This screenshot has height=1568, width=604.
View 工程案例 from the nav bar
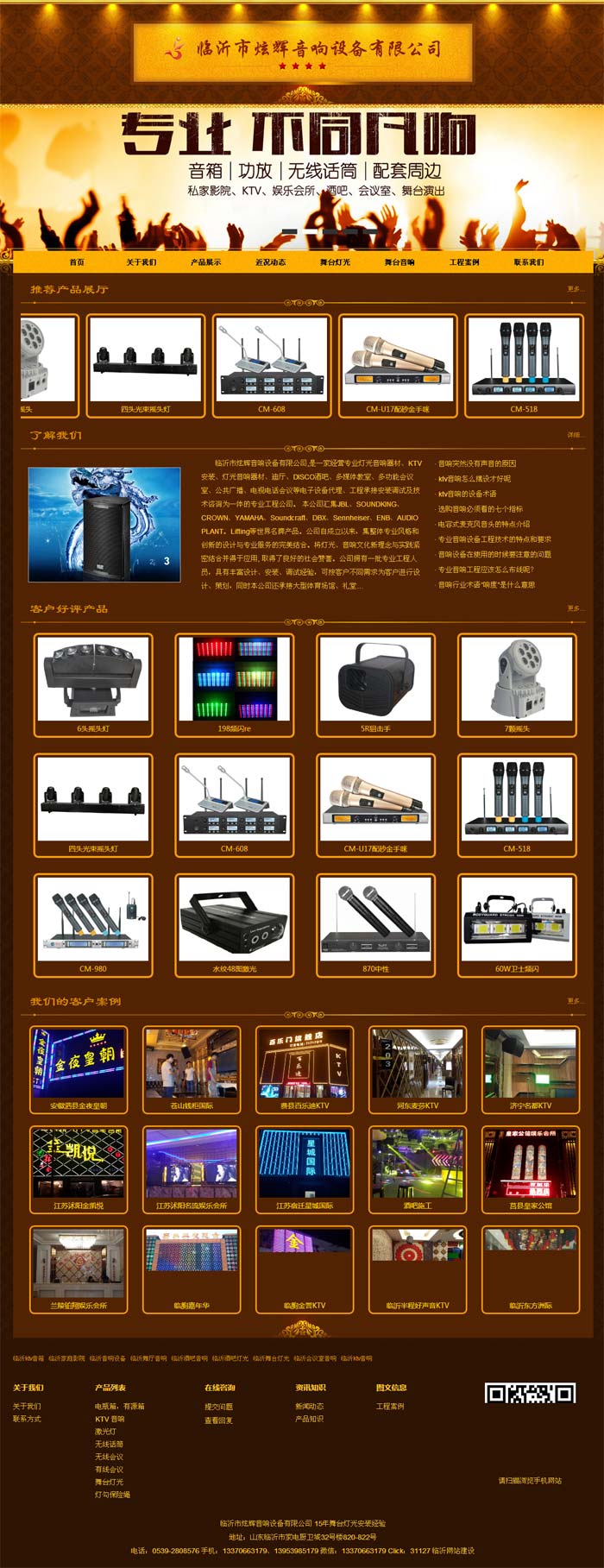coord(464,262)
